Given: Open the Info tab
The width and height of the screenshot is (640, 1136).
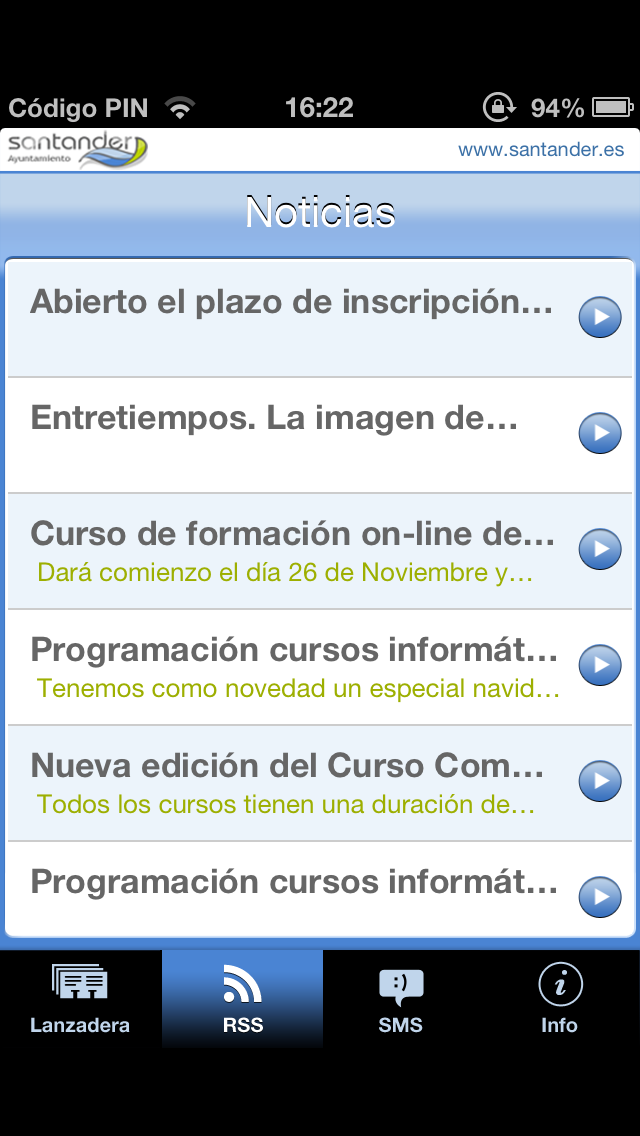Looking at the screenshot, I should [x=560, y=998].
